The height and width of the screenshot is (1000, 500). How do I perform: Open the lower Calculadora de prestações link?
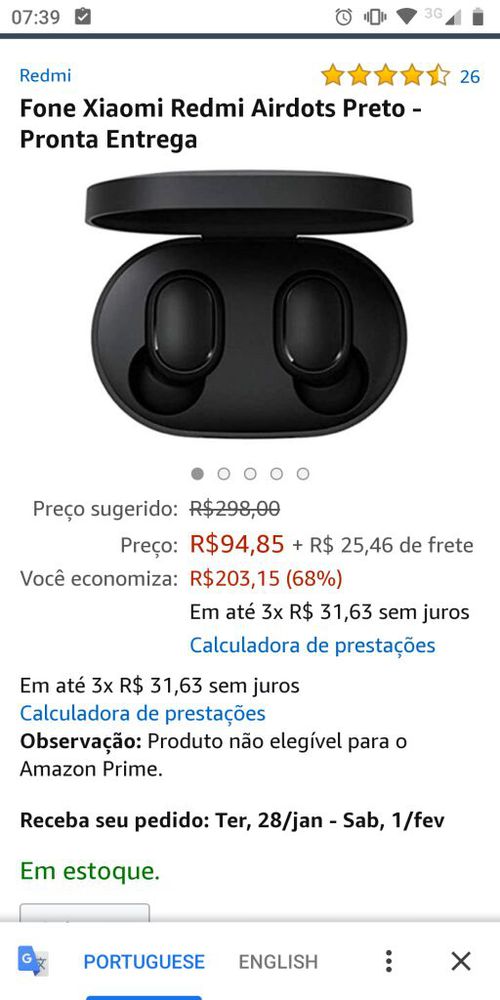tap(143, 713)
